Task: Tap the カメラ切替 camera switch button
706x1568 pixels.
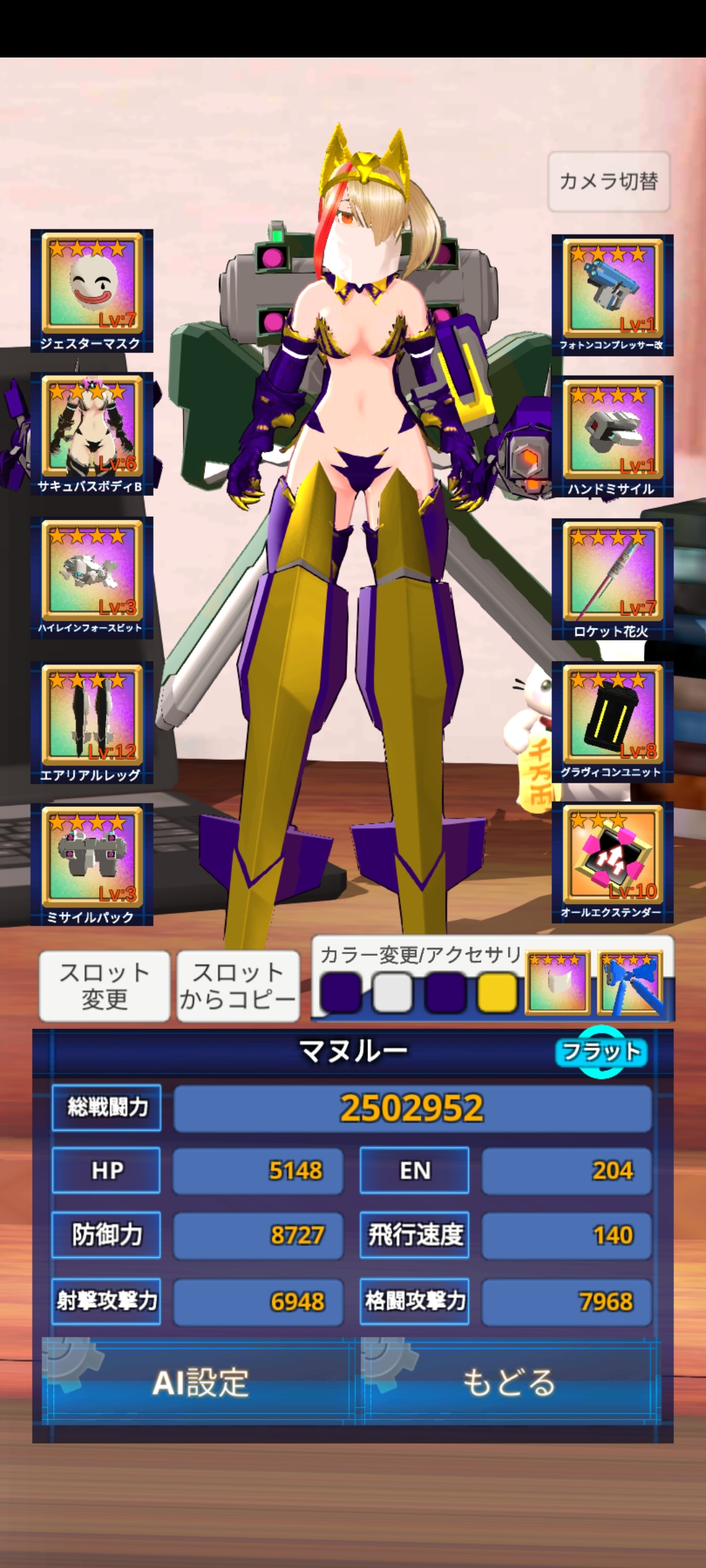Action: point(609,182)
